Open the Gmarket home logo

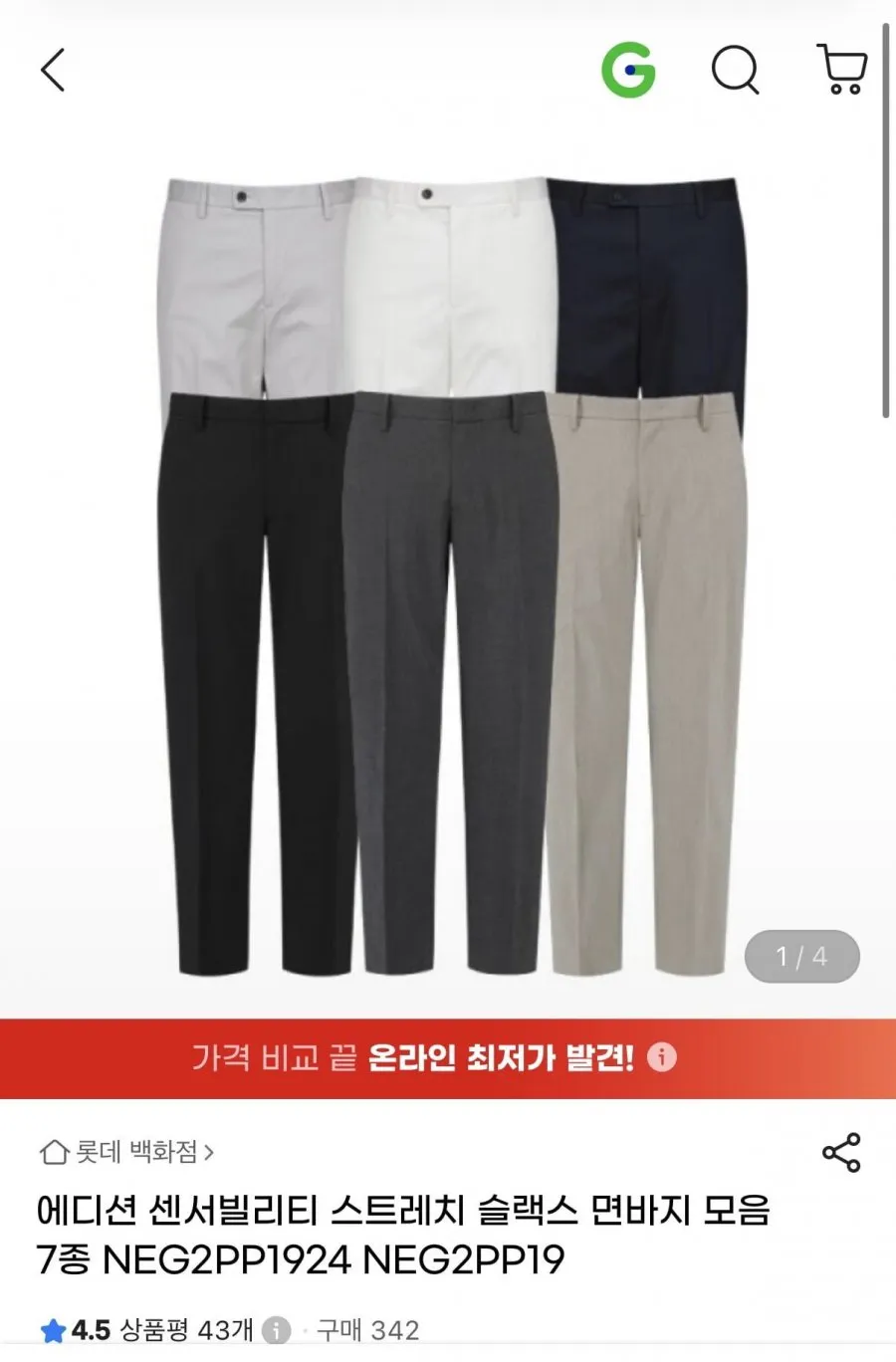(x=628, y=70)
